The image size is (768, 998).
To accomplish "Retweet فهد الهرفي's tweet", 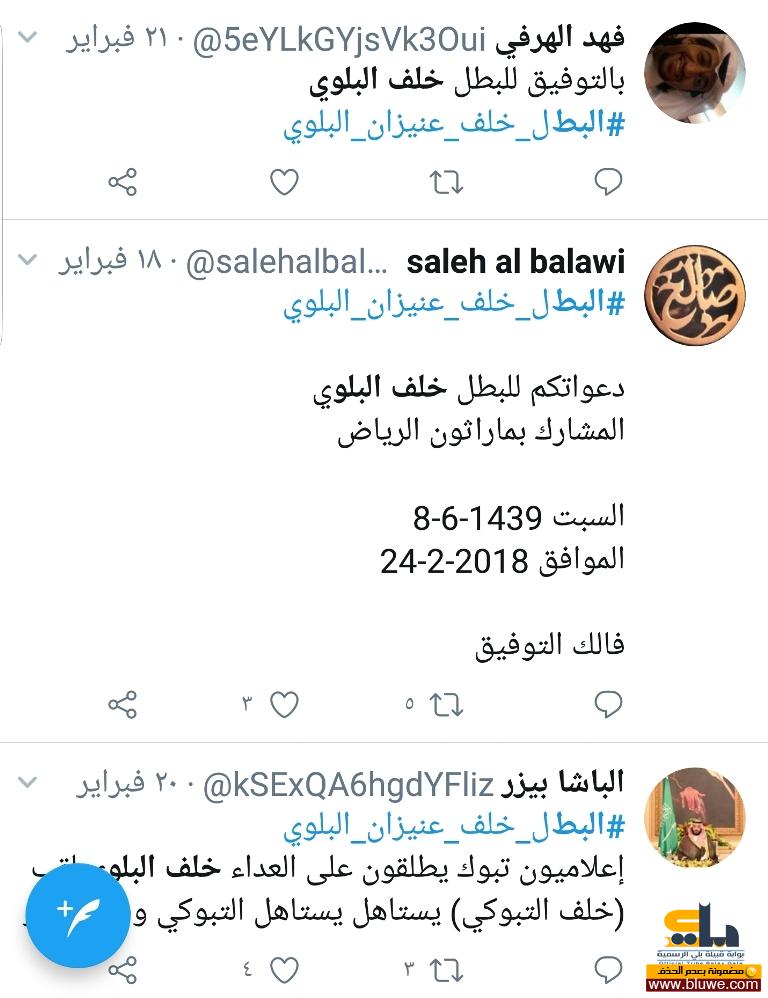I will 446,182.
